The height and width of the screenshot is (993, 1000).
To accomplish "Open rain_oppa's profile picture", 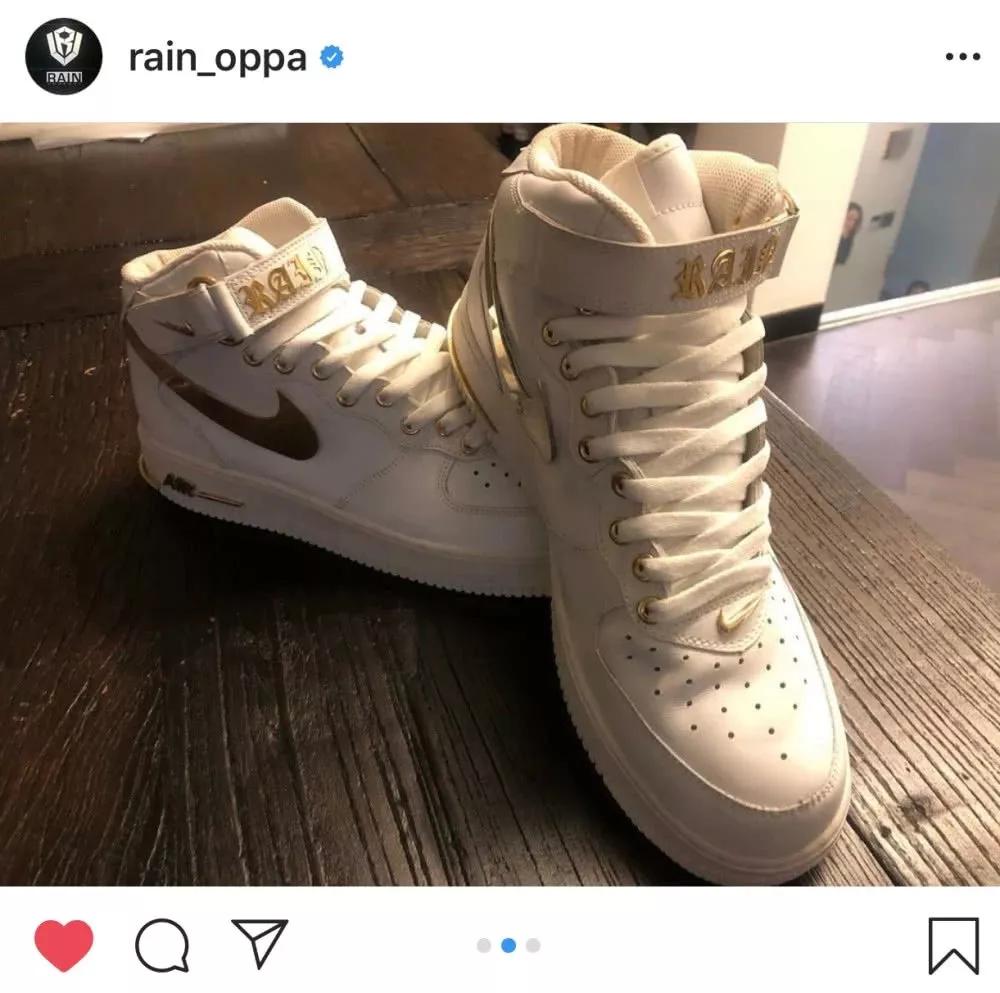I will point(64,57).
